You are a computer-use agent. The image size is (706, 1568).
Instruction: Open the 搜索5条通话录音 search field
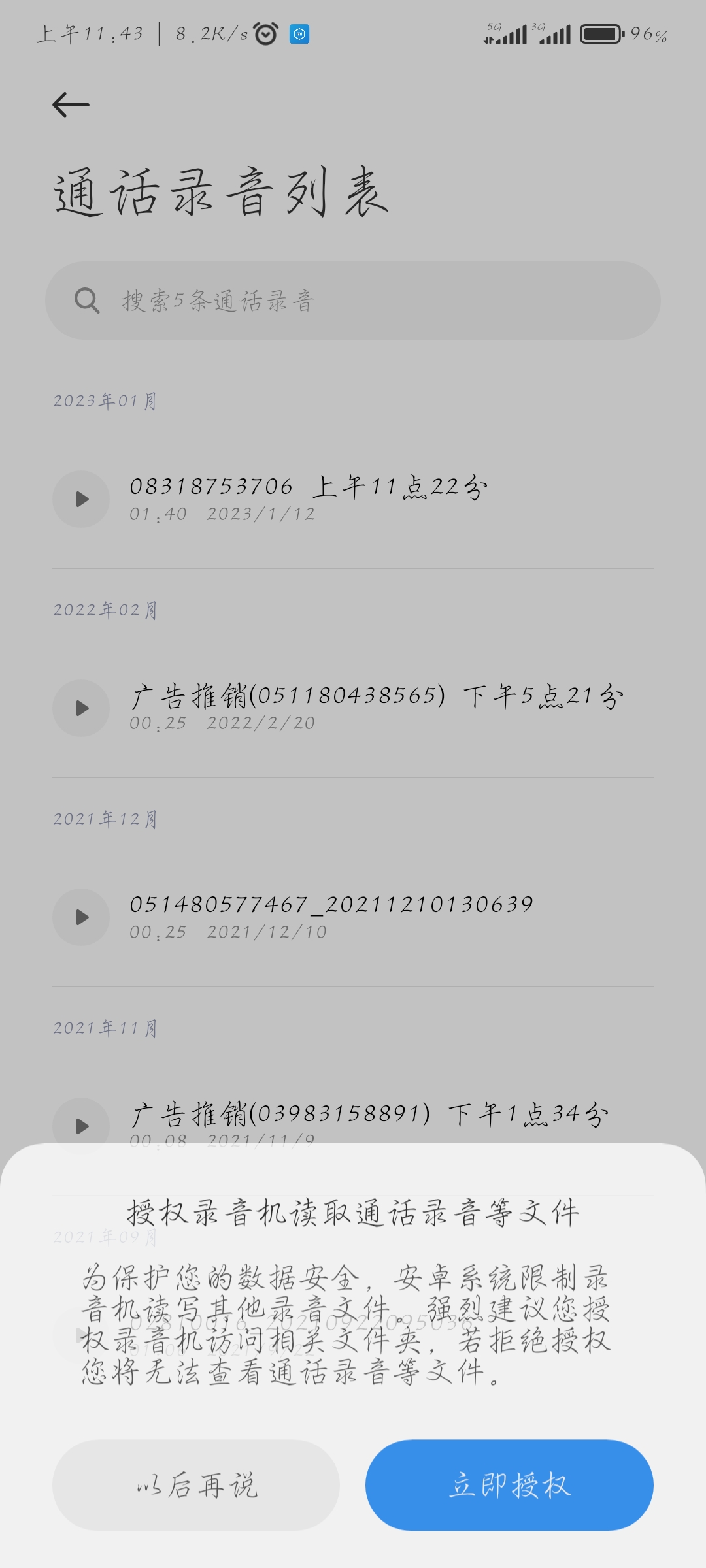353,301
